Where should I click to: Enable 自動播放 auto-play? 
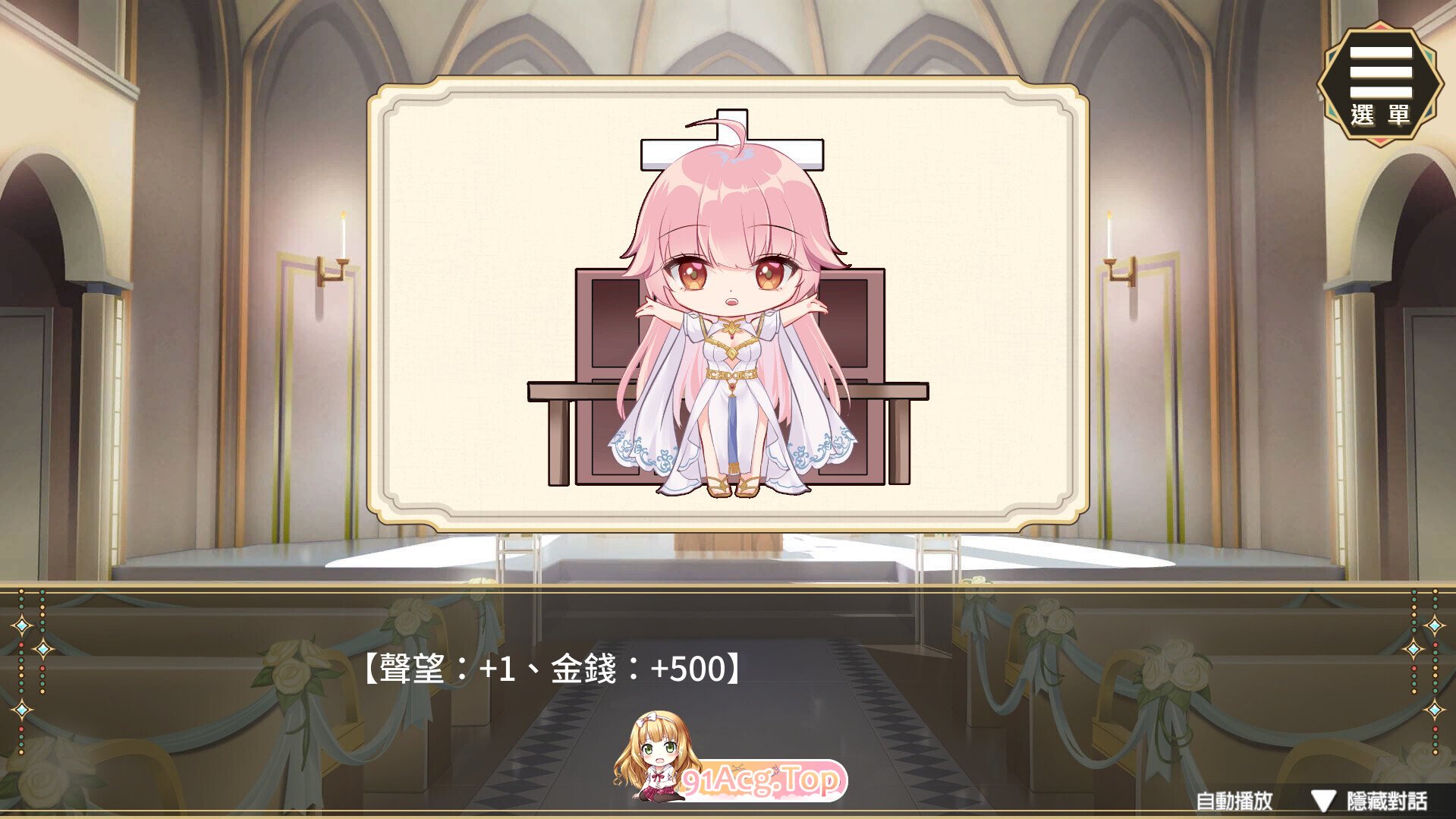pos(1234,801)
